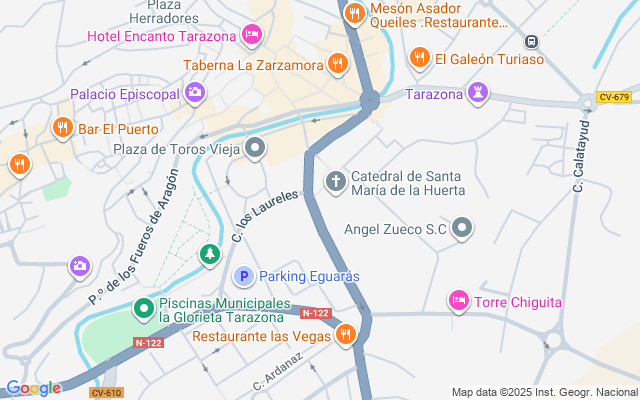Select Parking Eguarás parking pin
Viewport: 640px width, 400px height.
coord(243,276)
